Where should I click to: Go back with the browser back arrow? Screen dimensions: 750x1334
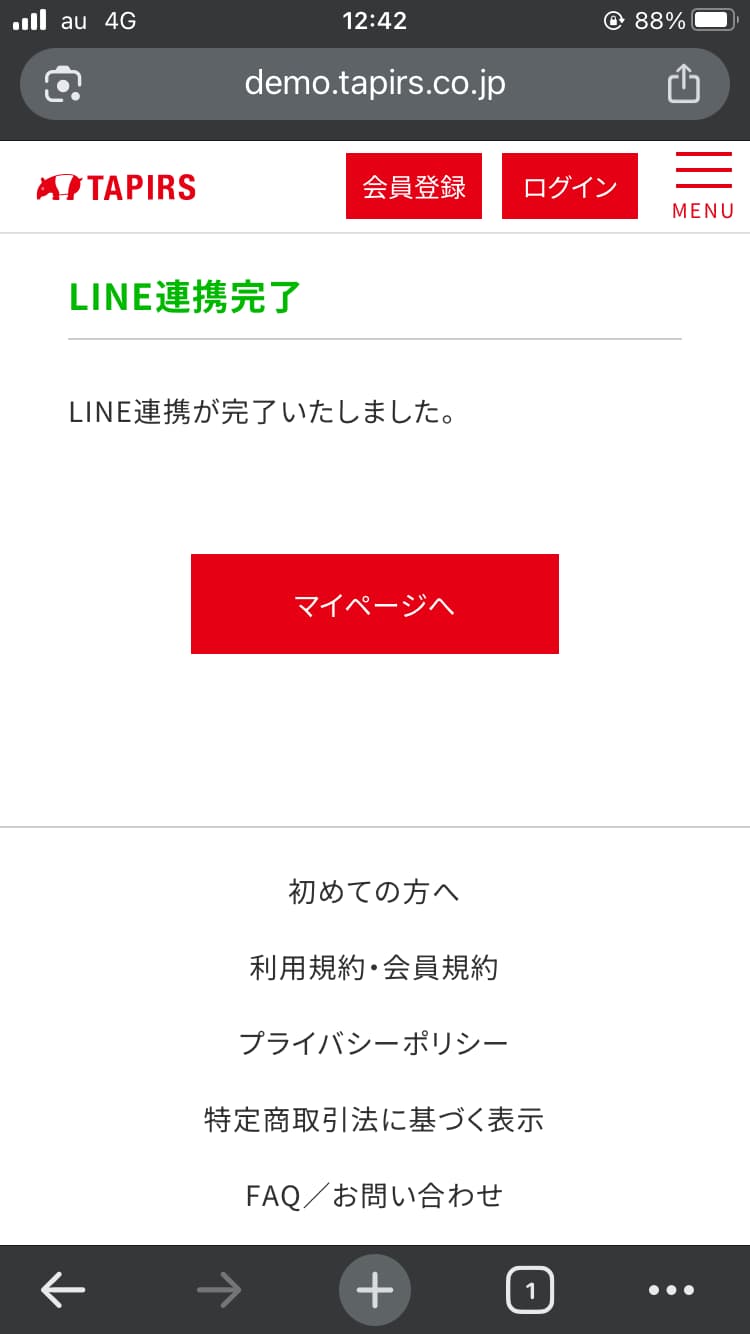pos(63,1290)
